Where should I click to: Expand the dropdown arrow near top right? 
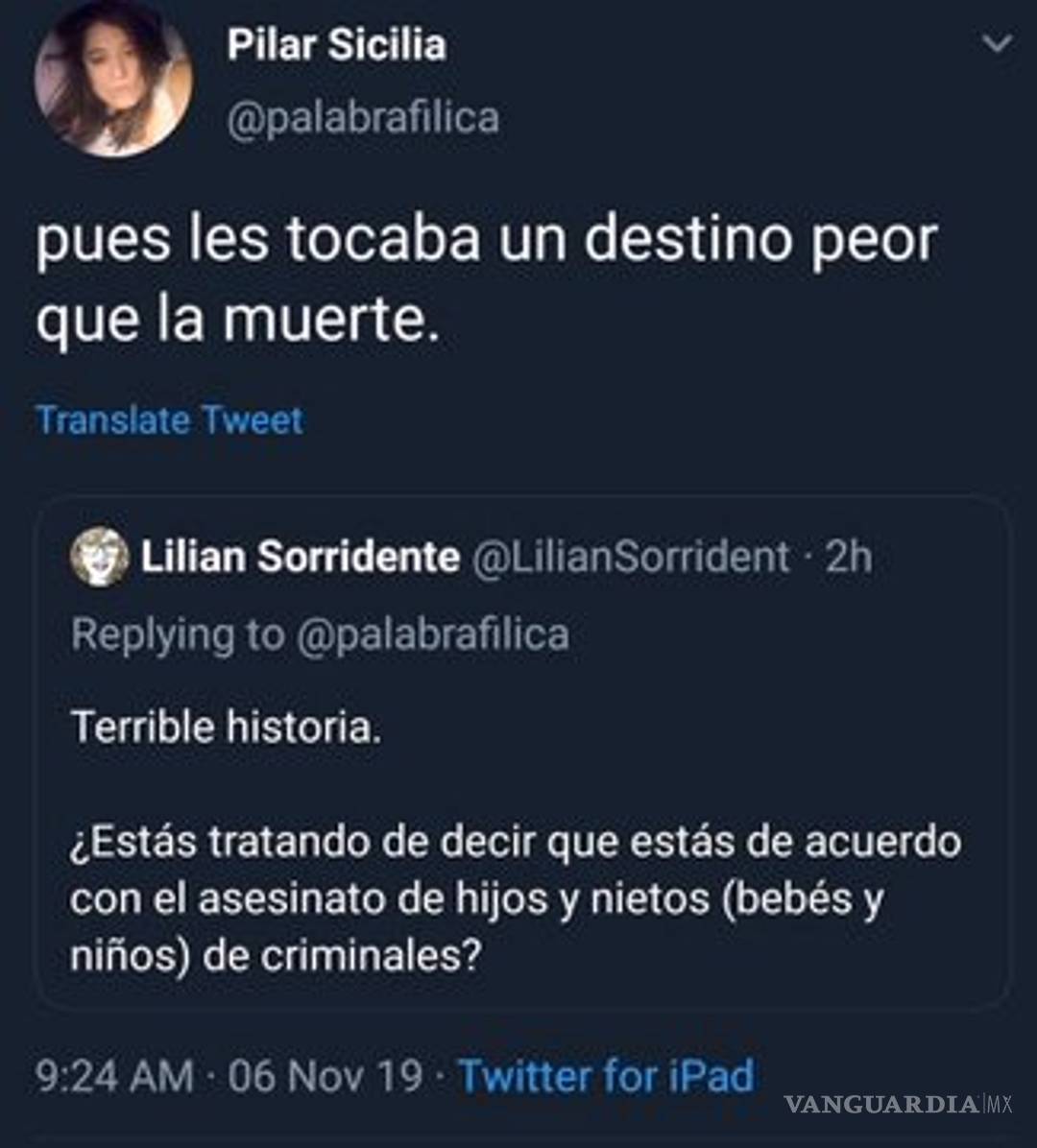point(997,43)
